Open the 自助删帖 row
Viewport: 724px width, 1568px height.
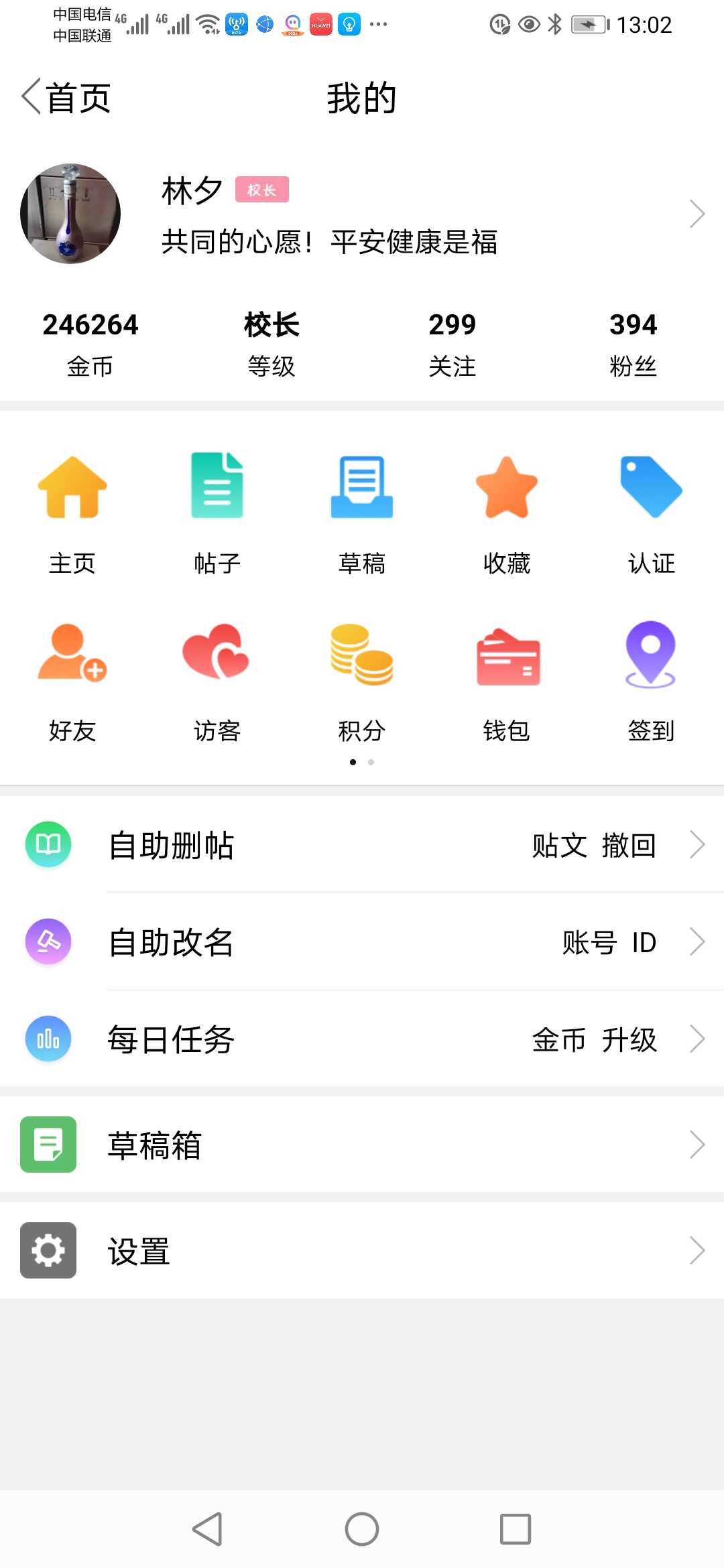pyautogui.click(x=362, y=844)
